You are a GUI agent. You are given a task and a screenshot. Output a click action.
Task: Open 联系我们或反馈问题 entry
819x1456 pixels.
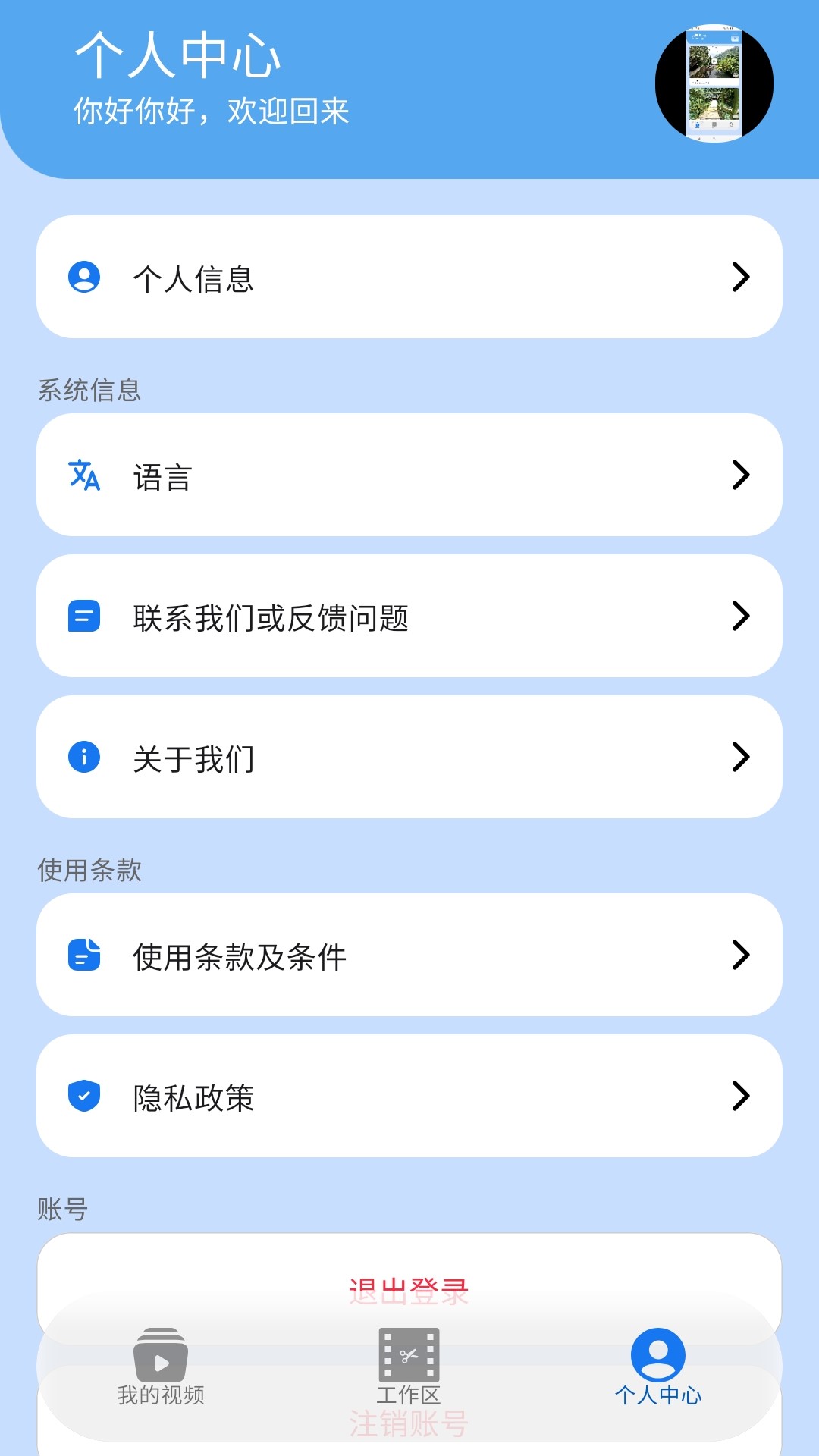point(409,617)
